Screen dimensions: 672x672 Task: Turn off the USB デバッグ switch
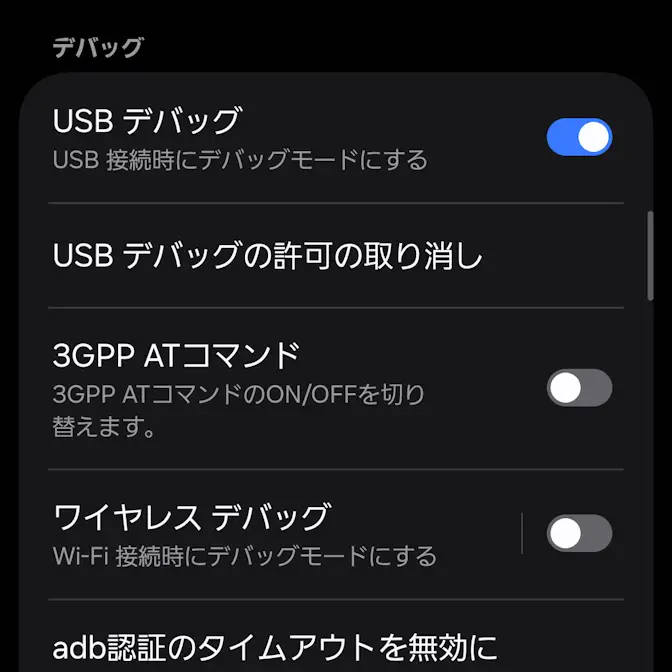click(x=579, y=138)
